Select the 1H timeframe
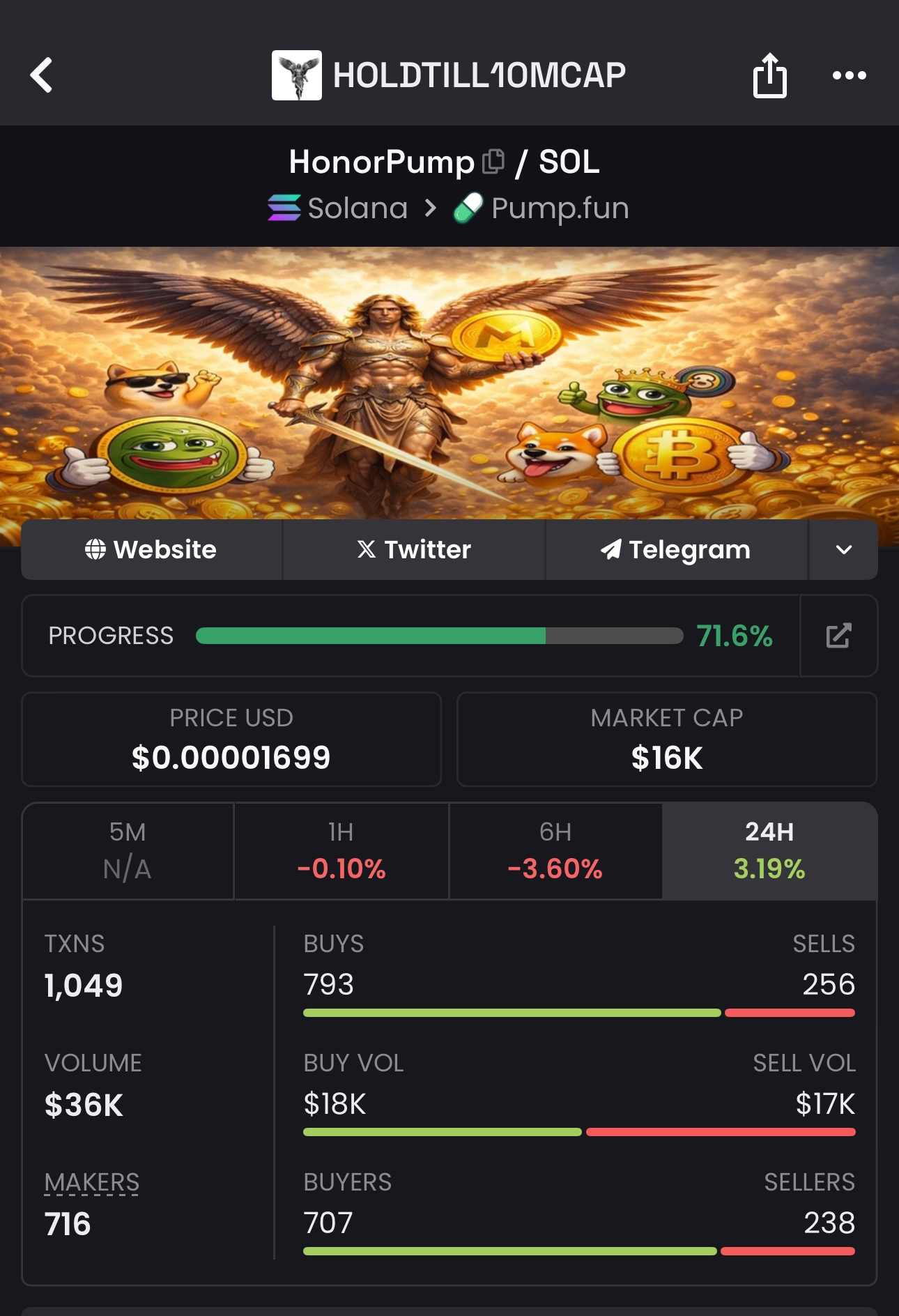Image resolution: width=899 pixels, height=1316 pixels. [x=341, y=850]
